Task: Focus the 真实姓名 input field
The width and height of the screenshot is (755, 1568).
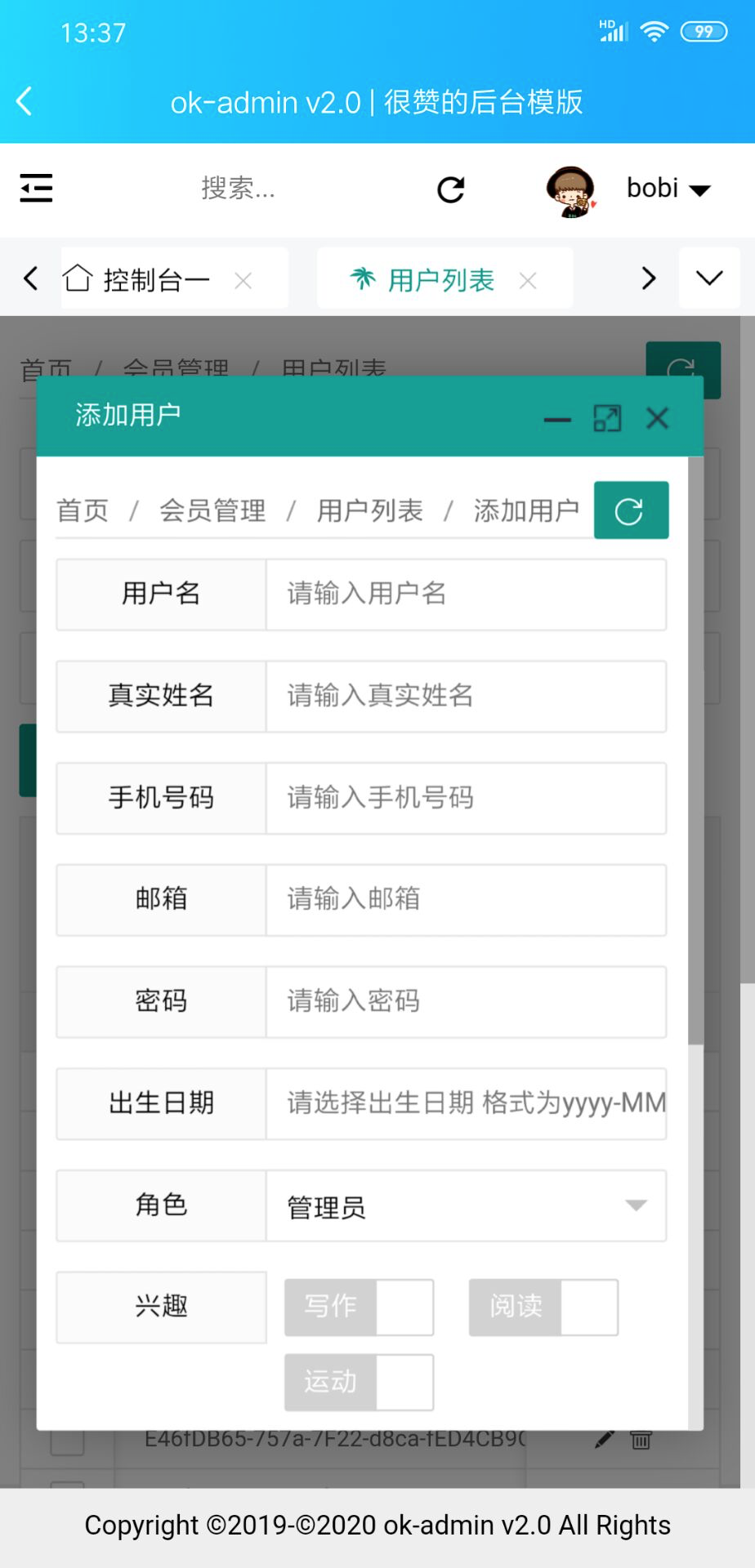Action: coord(466,696)
